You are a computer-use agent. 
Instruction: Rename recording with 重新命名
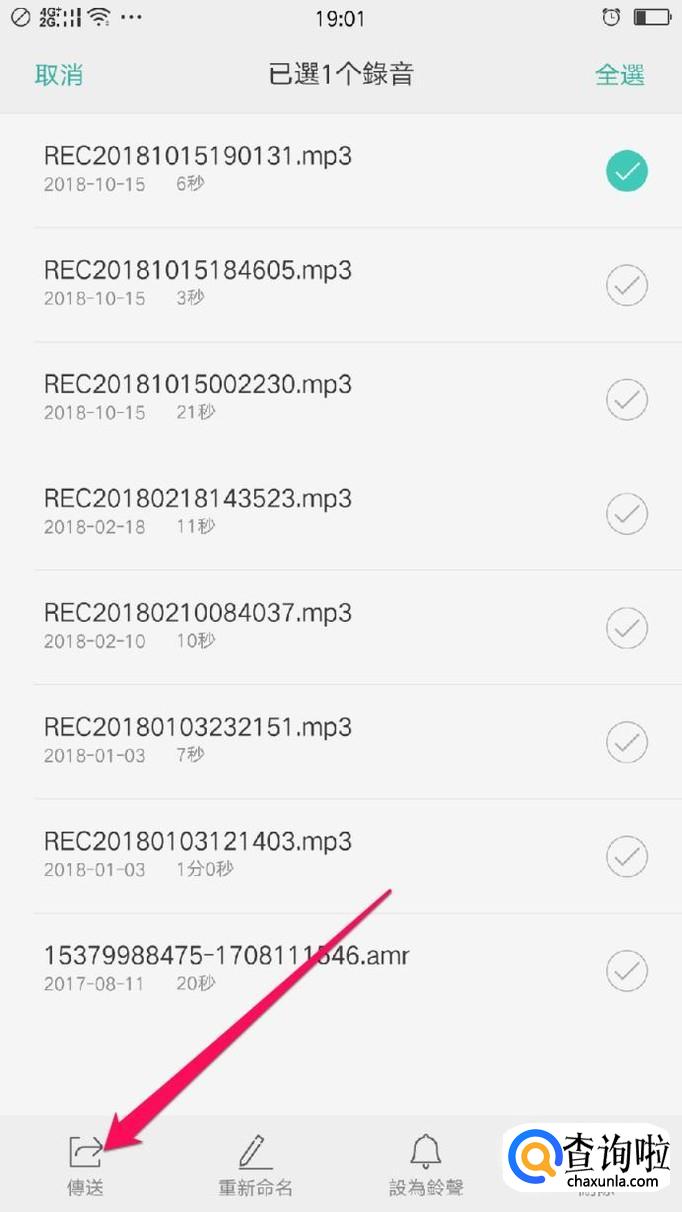(x=256, y=1166)
